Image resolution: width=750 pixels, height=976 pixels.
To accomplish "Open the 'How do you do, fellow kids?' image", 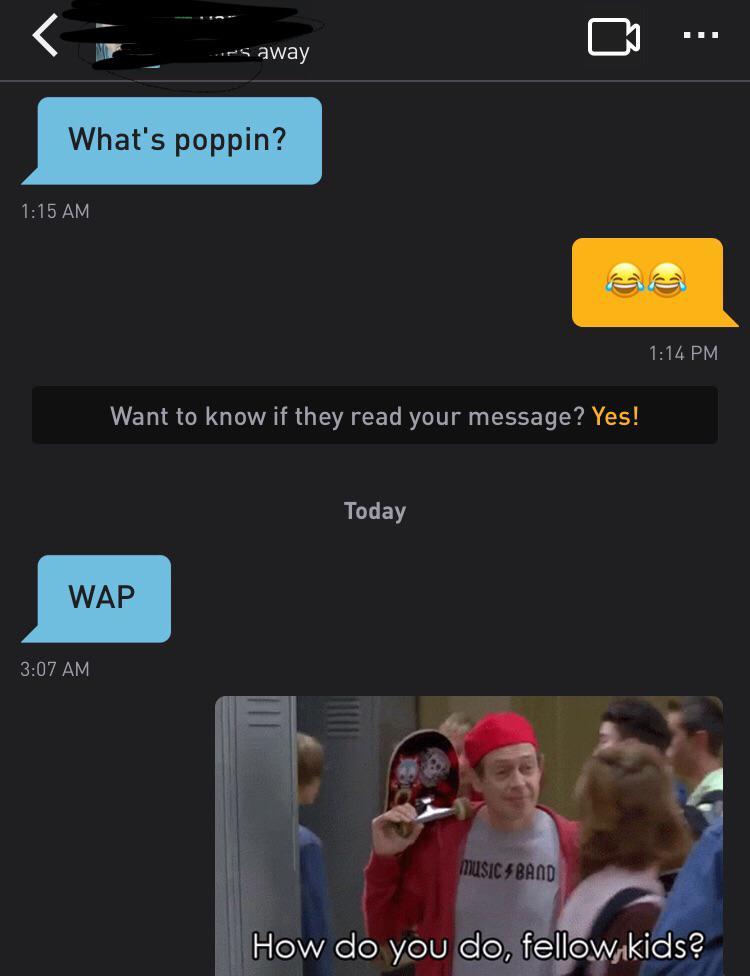I will coord(468,835).
